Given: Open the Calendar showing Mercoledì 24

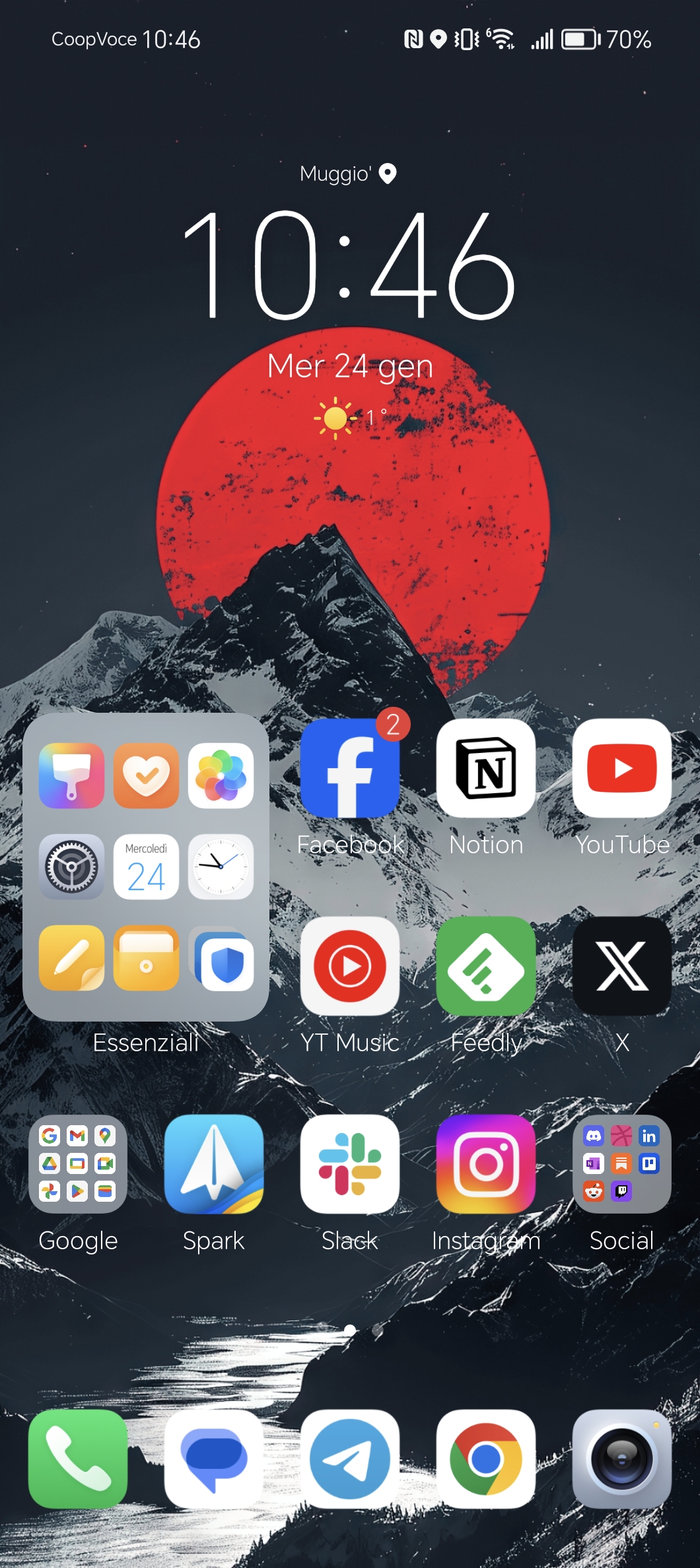Looking at the screenshot, I should pos(146,866).
